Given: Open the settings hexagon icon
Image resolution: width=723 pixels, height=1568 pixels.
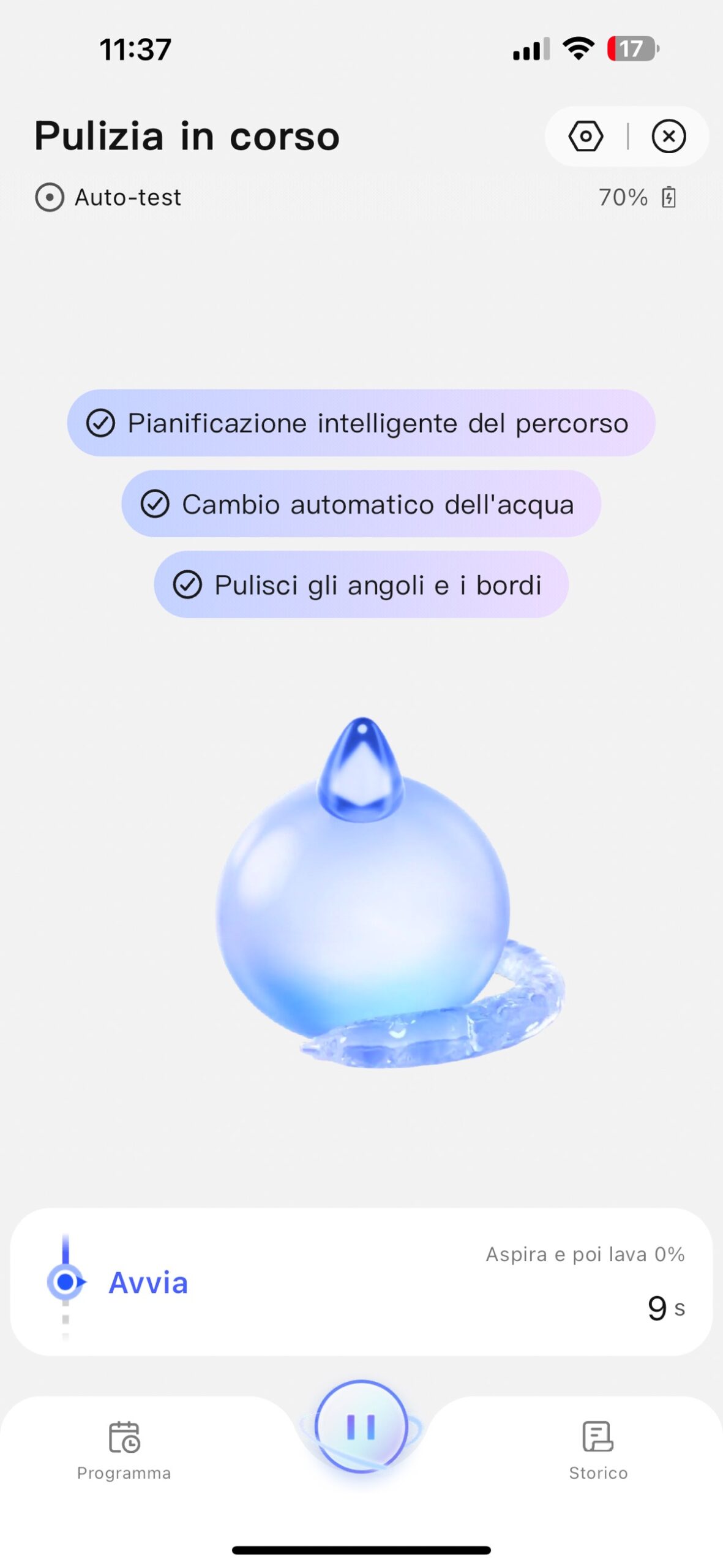Looking at the screenshot, I should click(x=585, y=136).
